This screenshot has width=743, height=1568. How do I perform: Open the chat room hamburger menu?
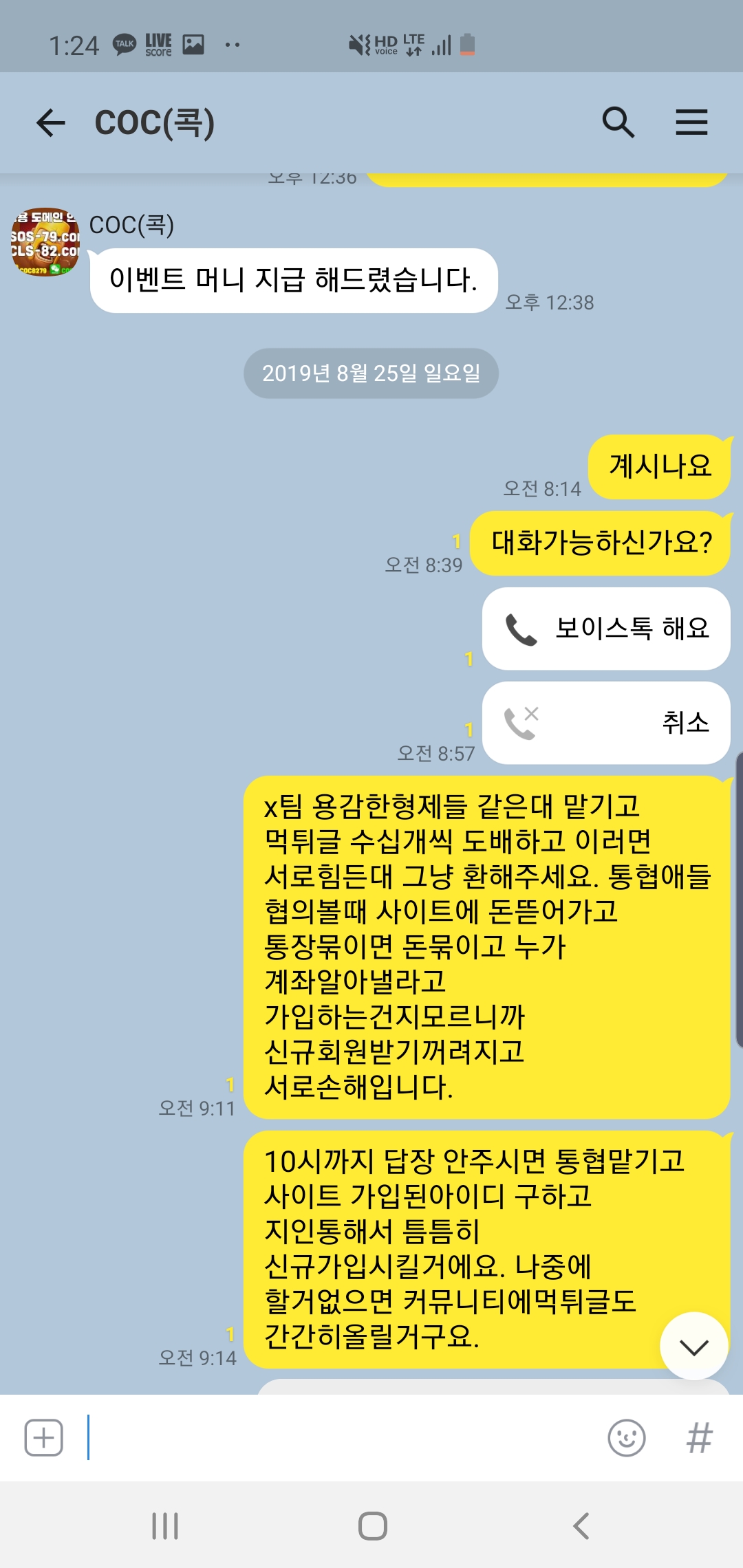click(691, 123)
